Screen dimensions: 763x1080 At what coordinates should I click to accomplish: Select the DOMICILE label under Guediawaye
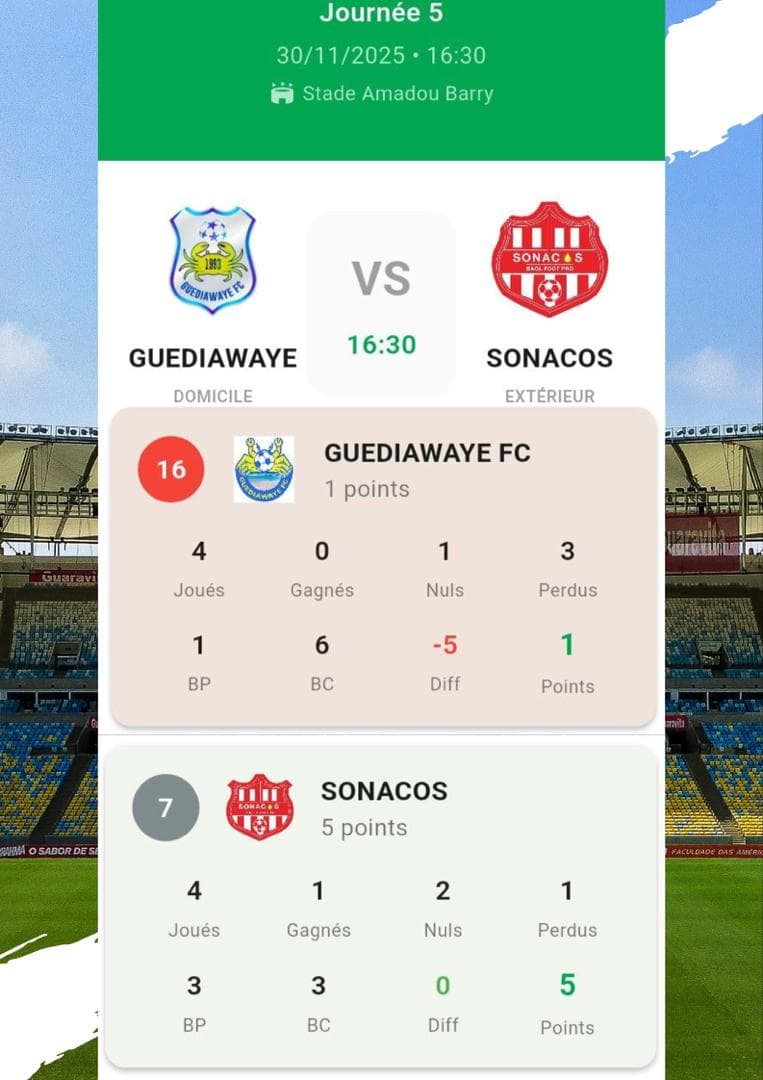coord(211,395)
